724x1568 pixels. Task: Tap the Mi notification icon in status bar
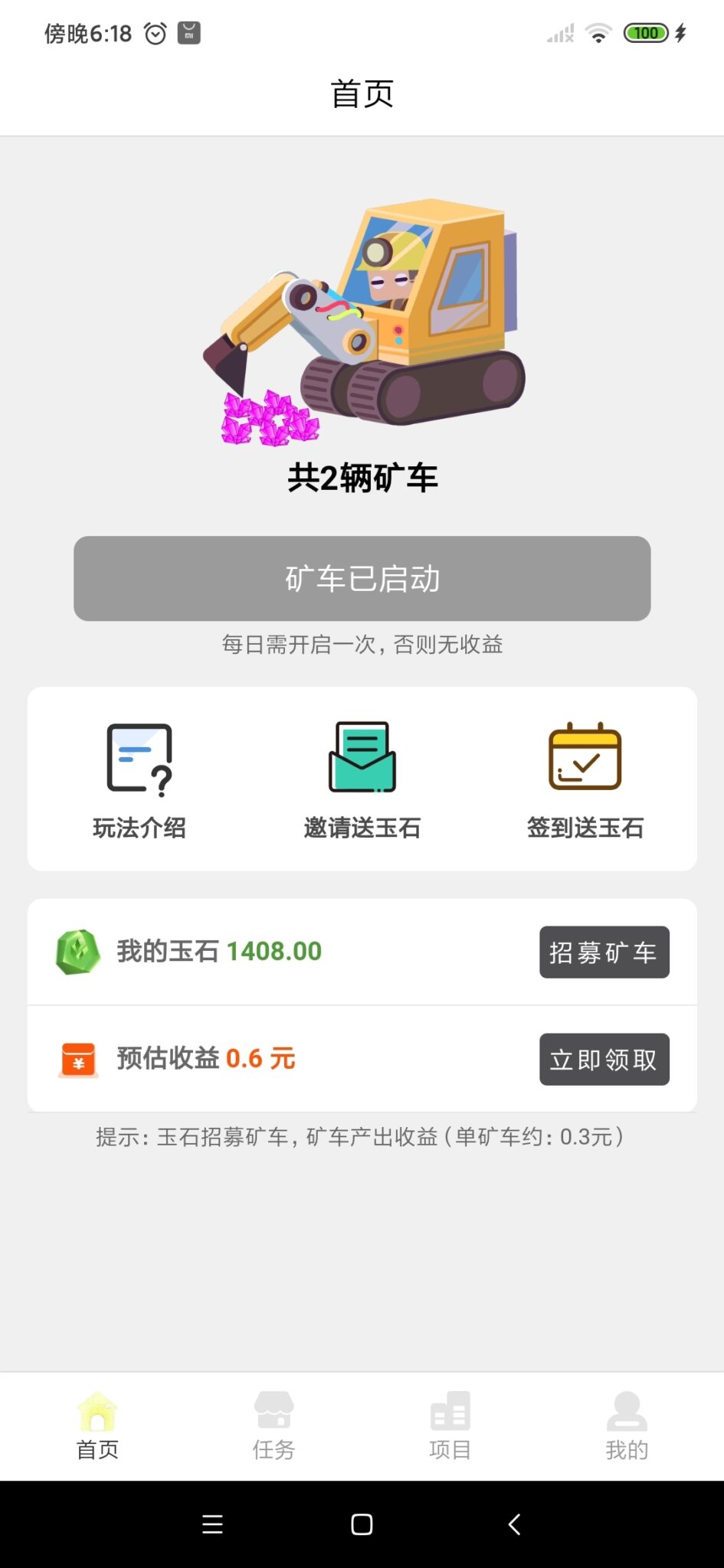[x=189, y=33]
